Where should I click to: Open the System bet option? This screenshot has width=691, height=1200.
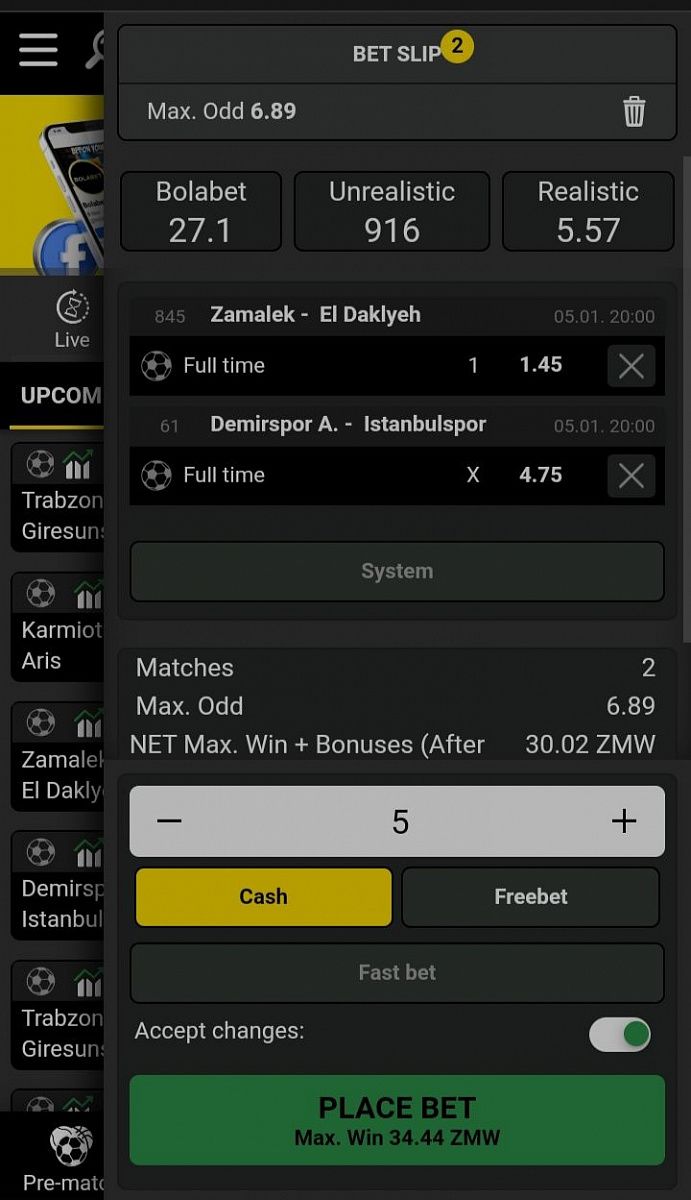pyautogui.click(x=397, y=571)
